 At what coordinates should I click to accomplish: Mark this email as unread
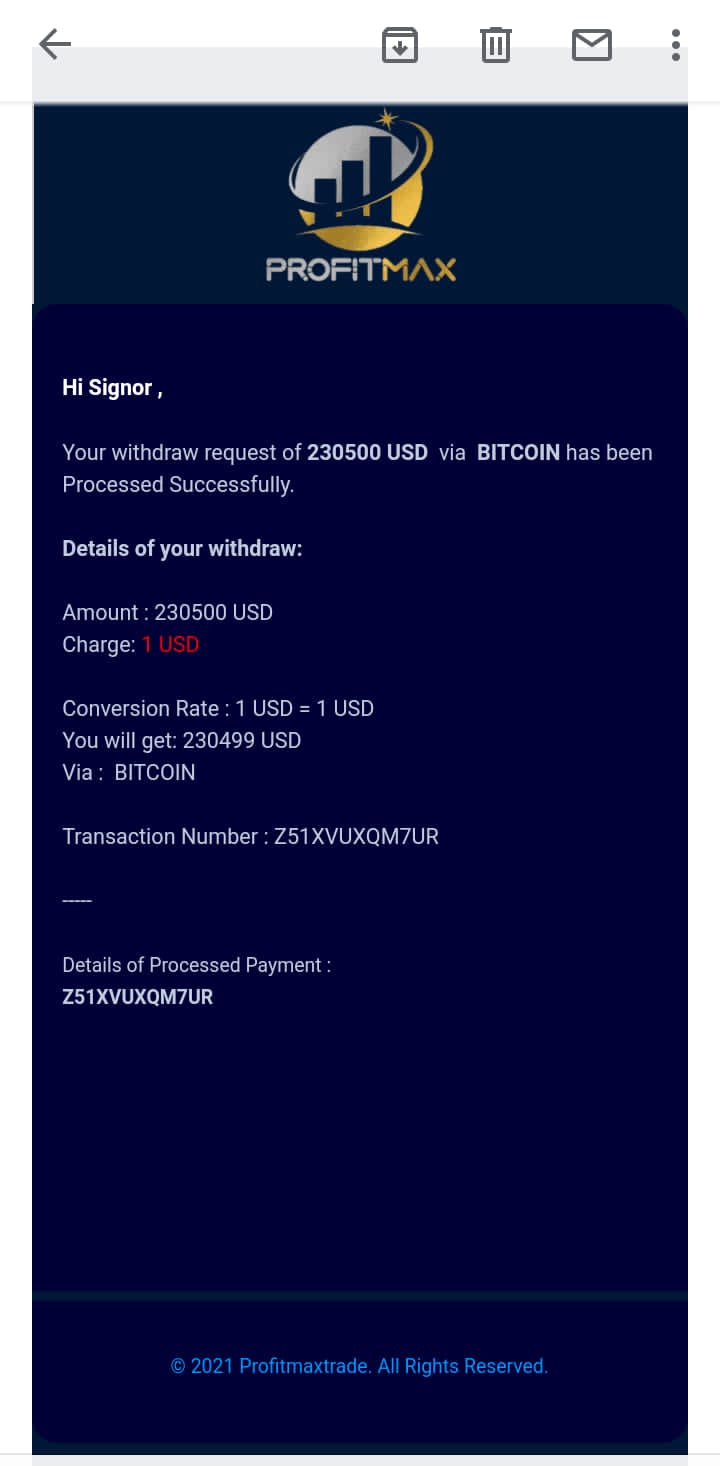[x=592, y=45]
